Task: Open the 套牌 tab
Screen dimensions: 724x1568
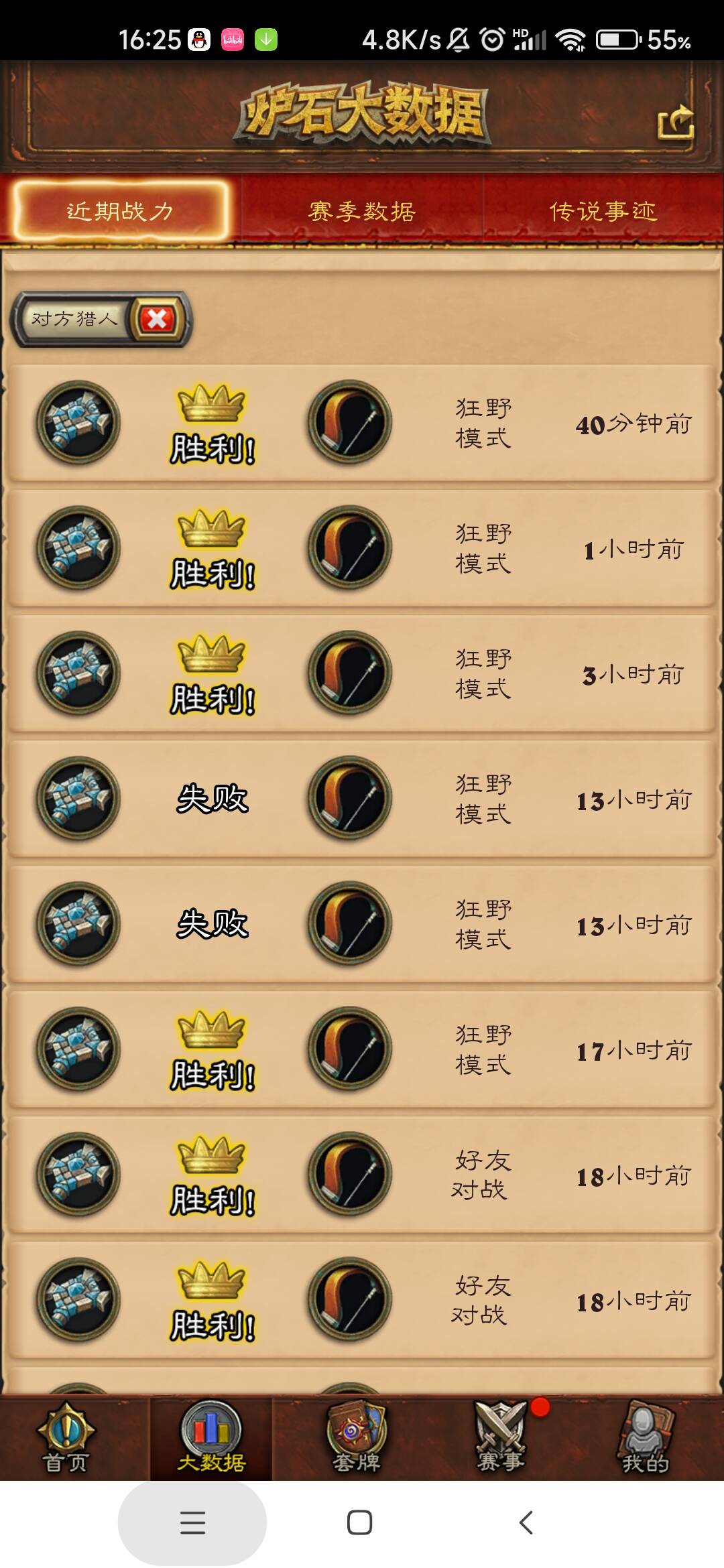Action: click(x=357, y=1438)
